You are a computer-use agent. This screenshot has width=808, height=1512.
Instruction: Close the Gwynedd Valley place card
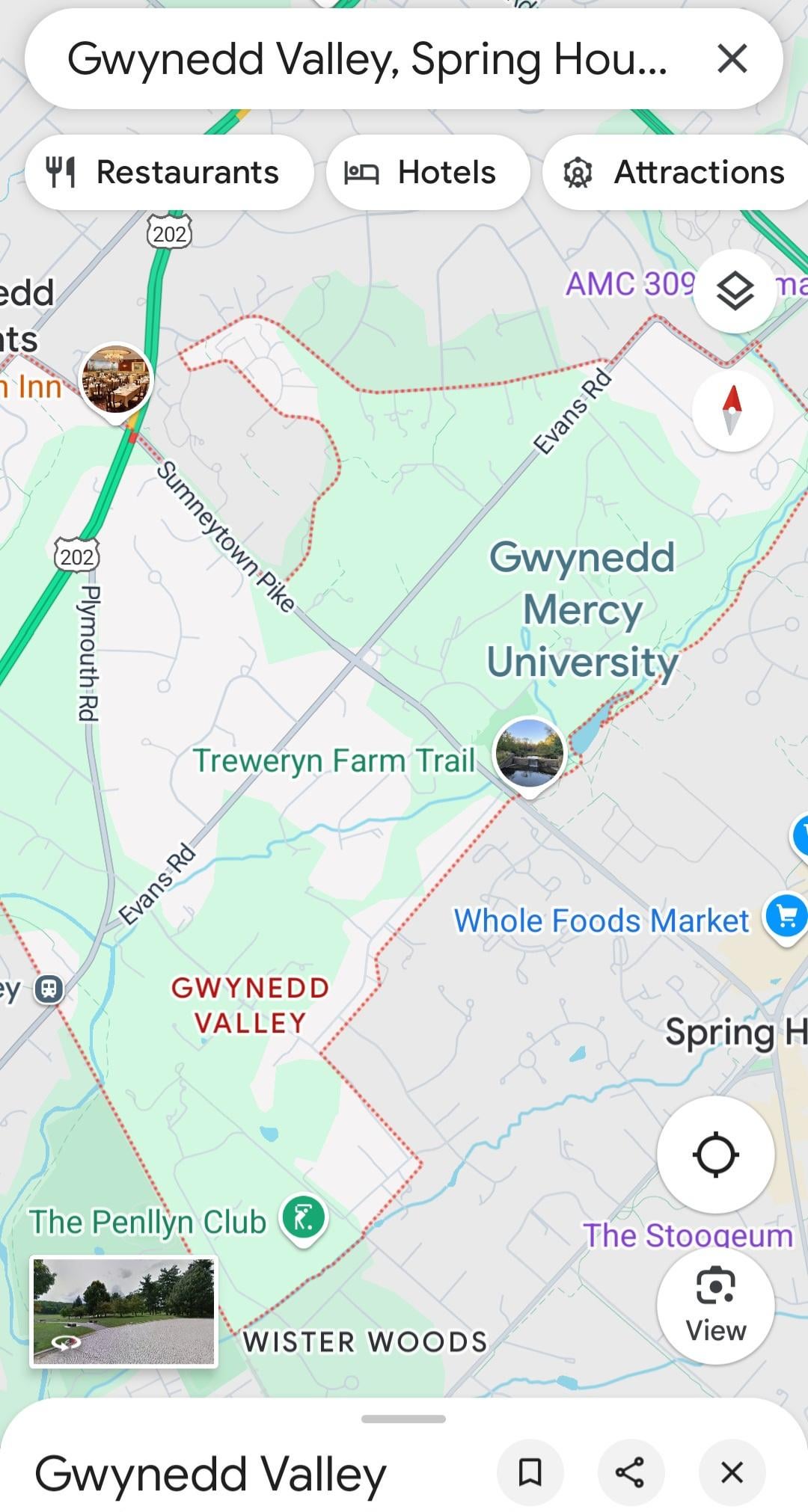(732, 1472)
